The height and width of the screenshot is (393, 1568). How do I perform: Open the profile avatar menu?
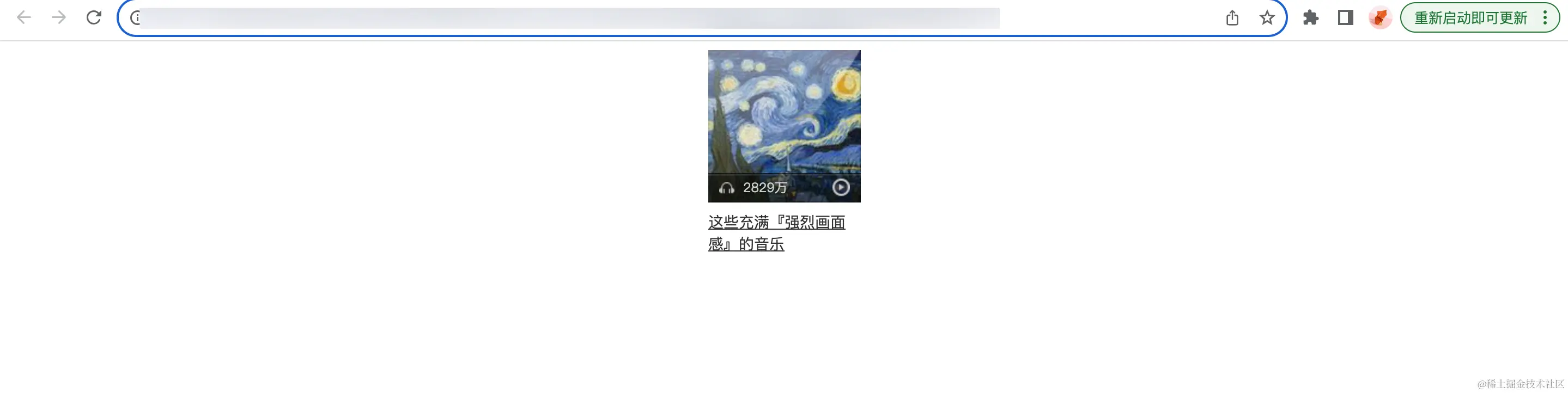pos(1380,19)
